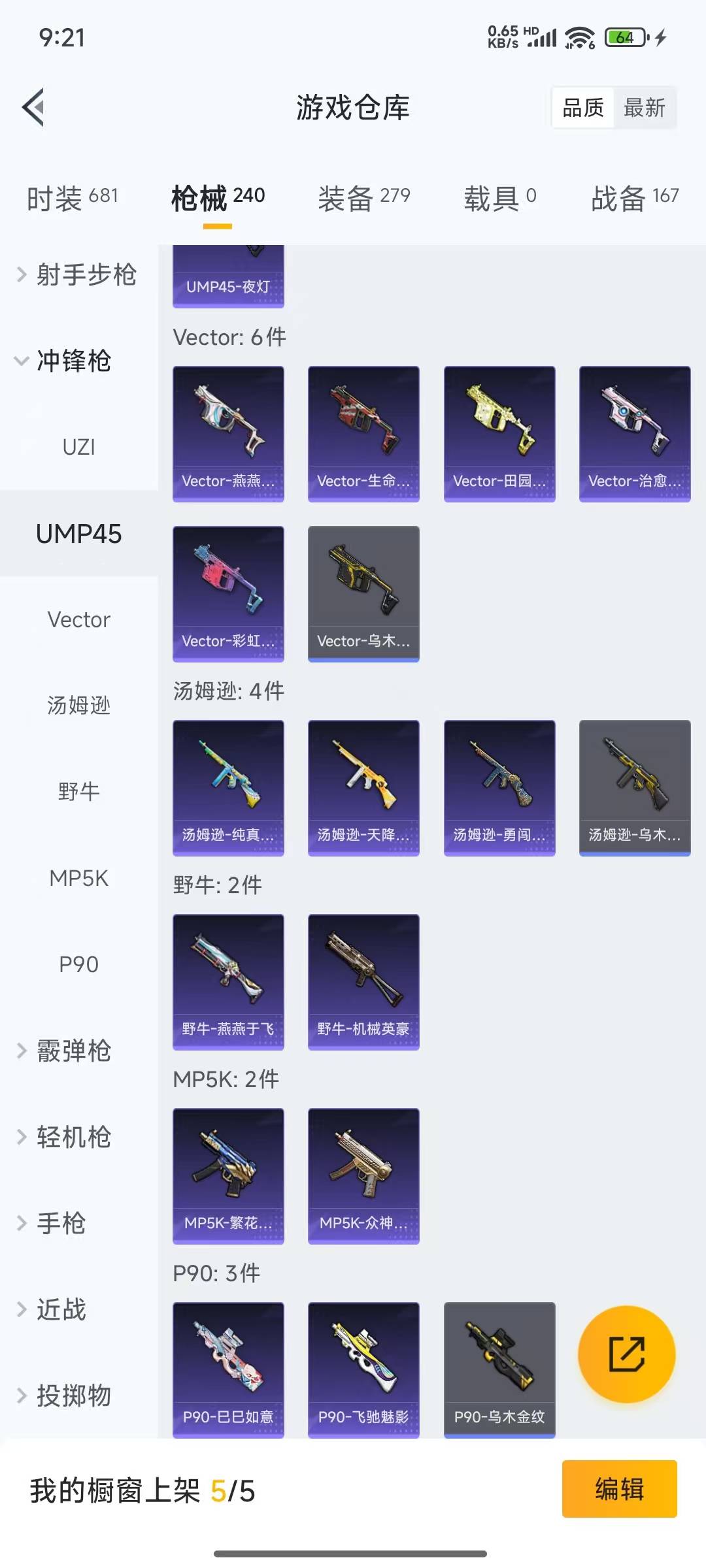Open the Vector-田园 skin tile
Viewport: 706px width, 1568px height.
(499, 433)
